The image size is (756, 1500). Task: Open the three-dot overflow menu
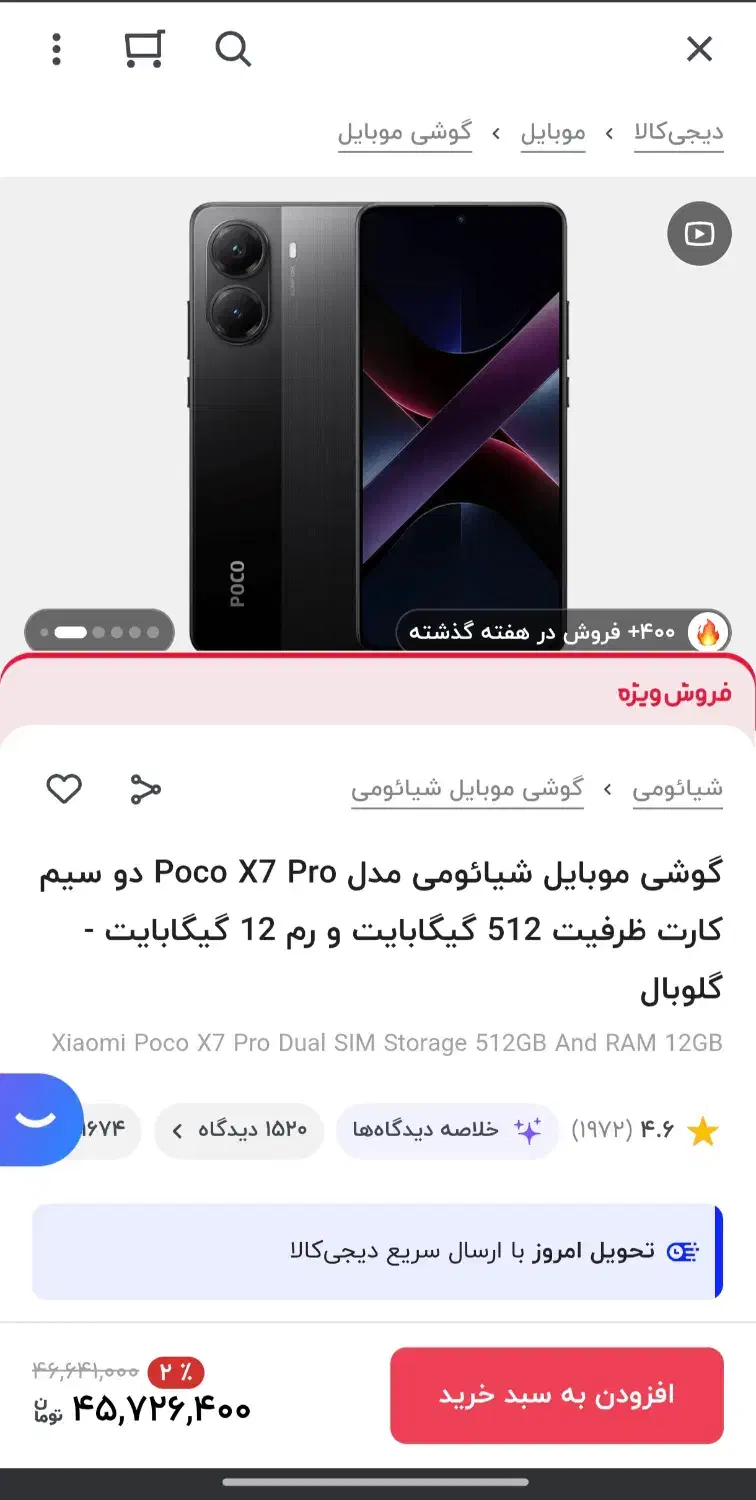[56, 50]
